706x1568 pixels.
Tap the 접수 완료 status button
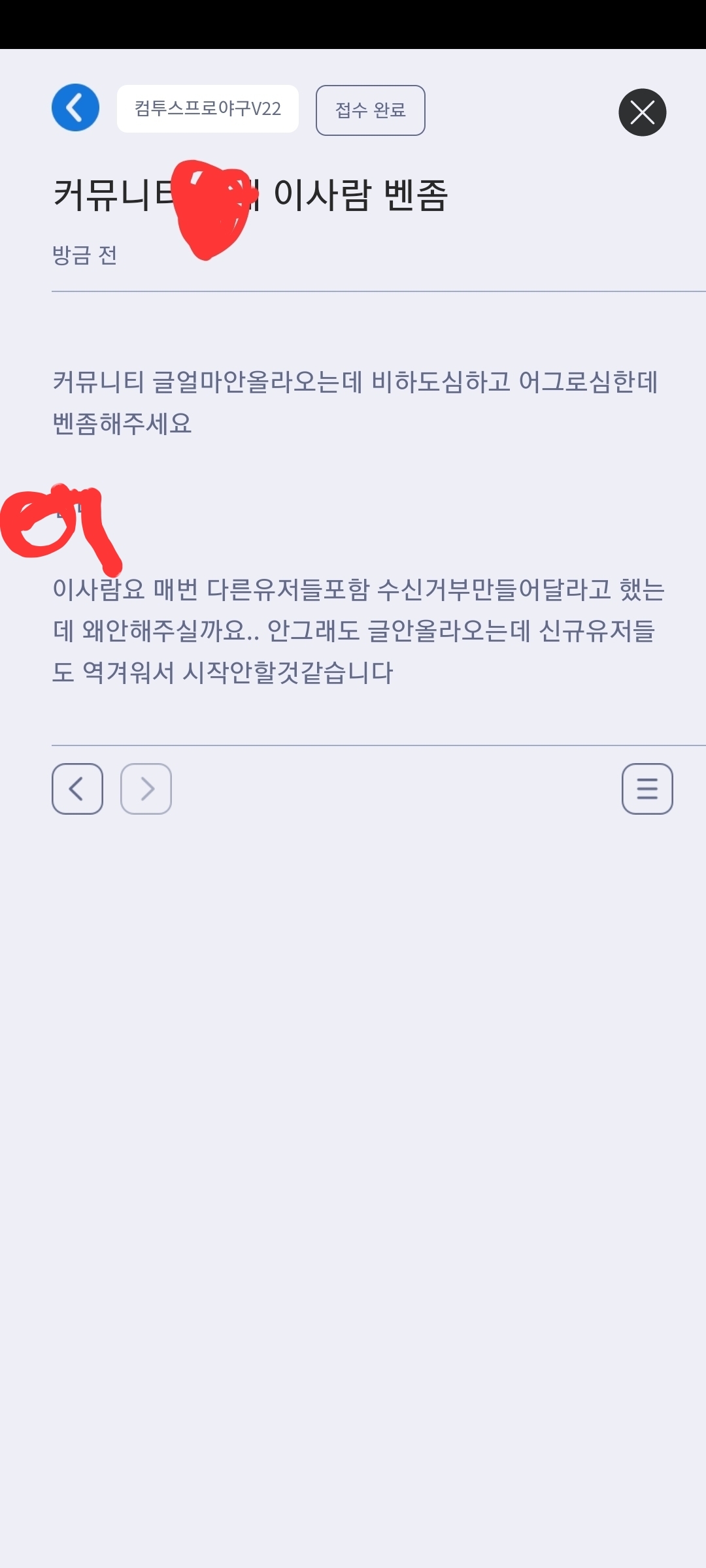pyautogui.click(x=370, y=110)
